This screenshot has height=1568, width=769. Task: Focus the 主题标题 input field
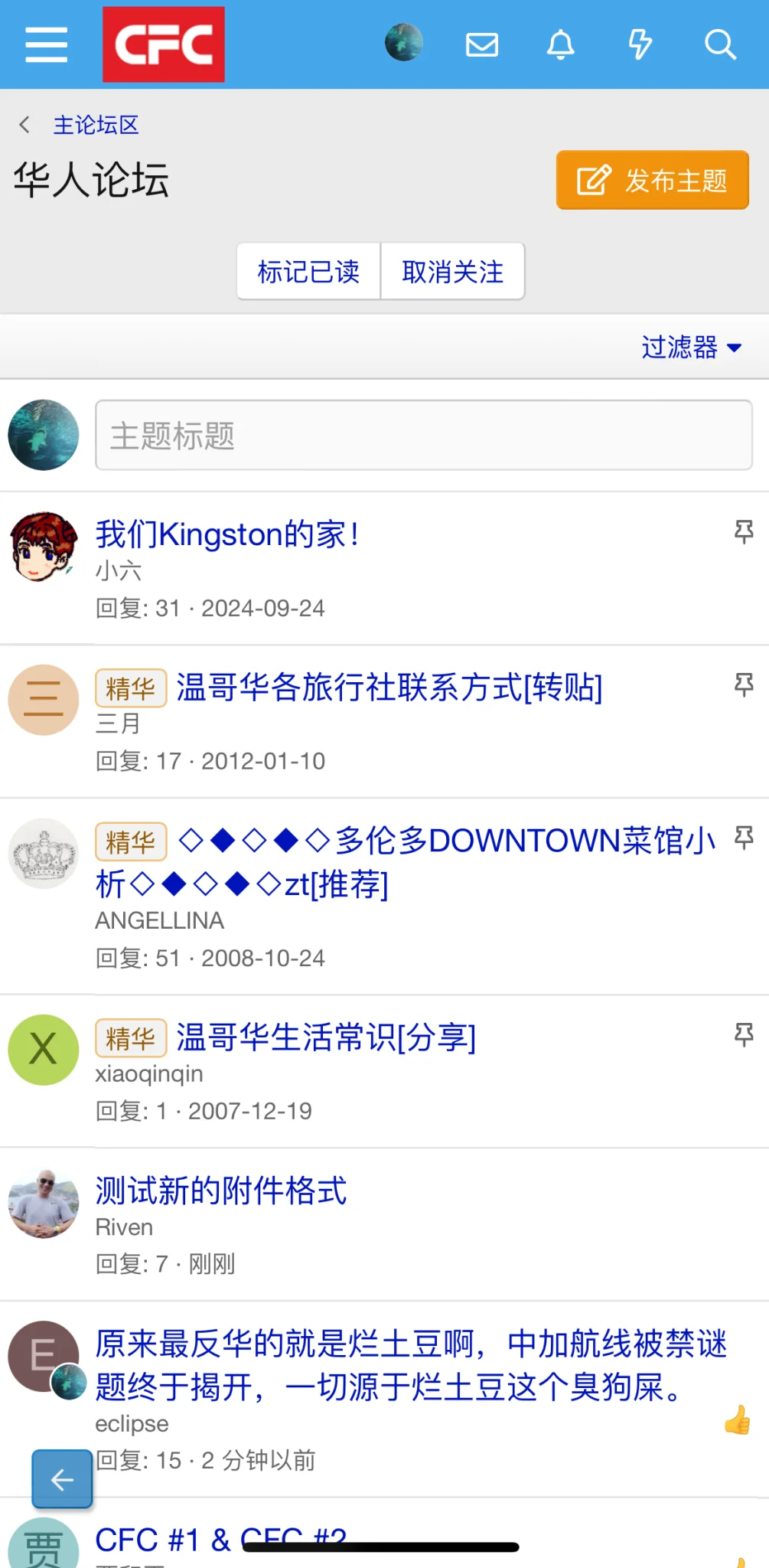point(423,436)
